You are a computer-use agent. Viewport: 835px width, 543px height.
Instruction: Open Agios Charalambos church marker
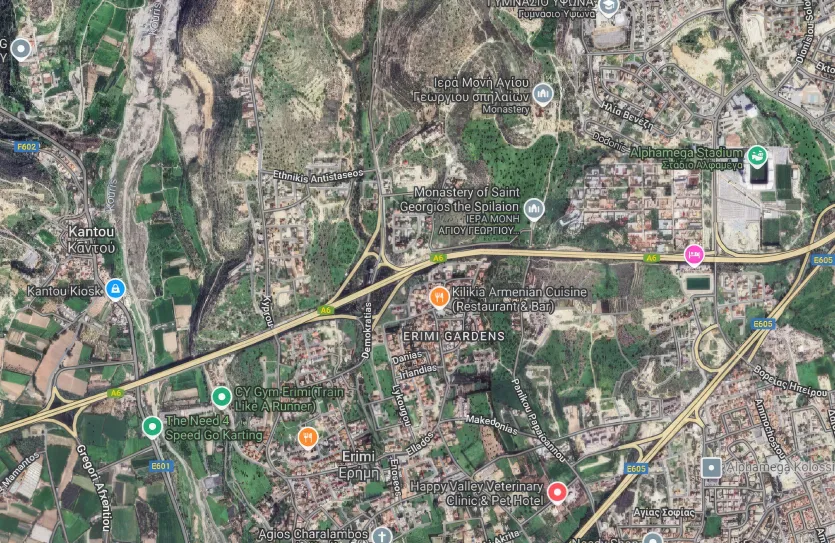pos(380,535)
